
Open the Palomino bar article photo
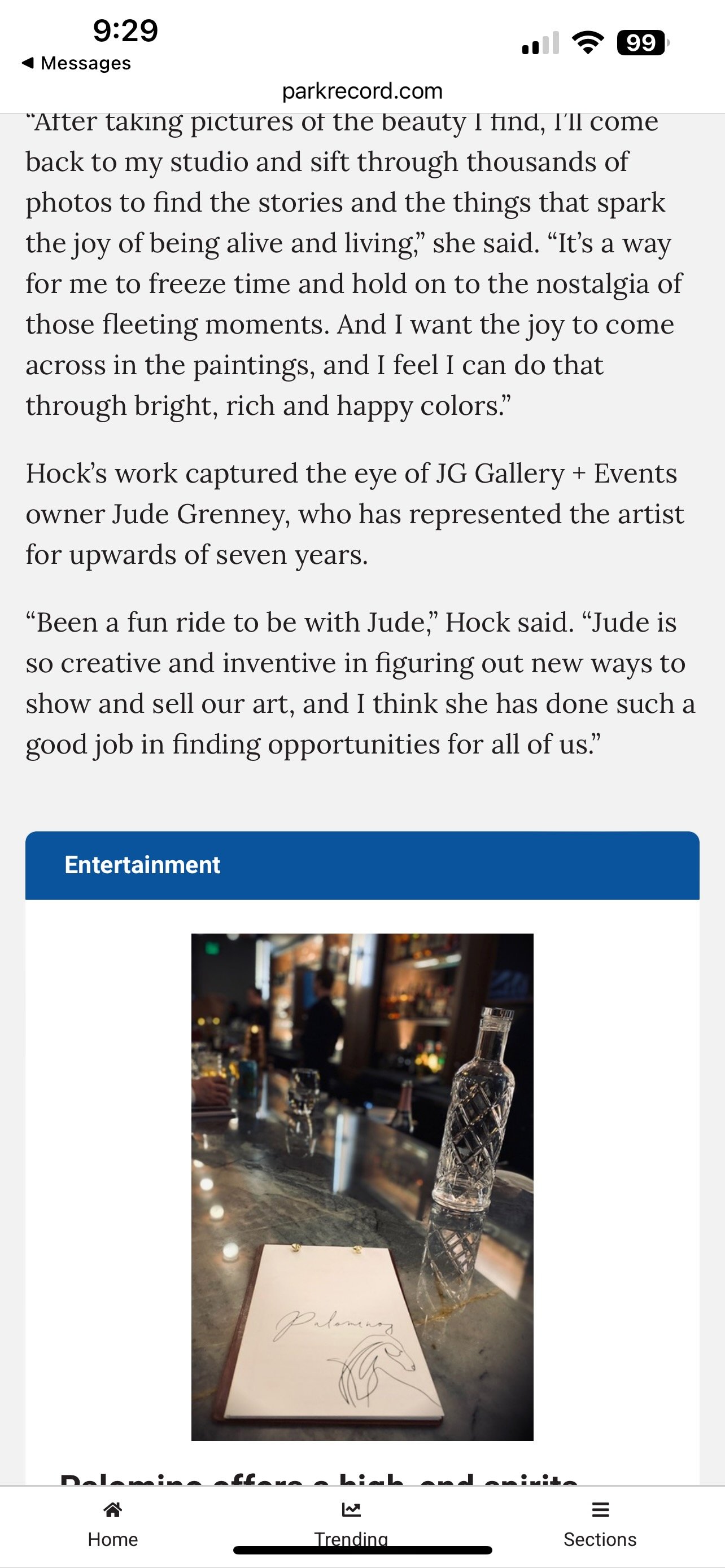pos(362,1187)
